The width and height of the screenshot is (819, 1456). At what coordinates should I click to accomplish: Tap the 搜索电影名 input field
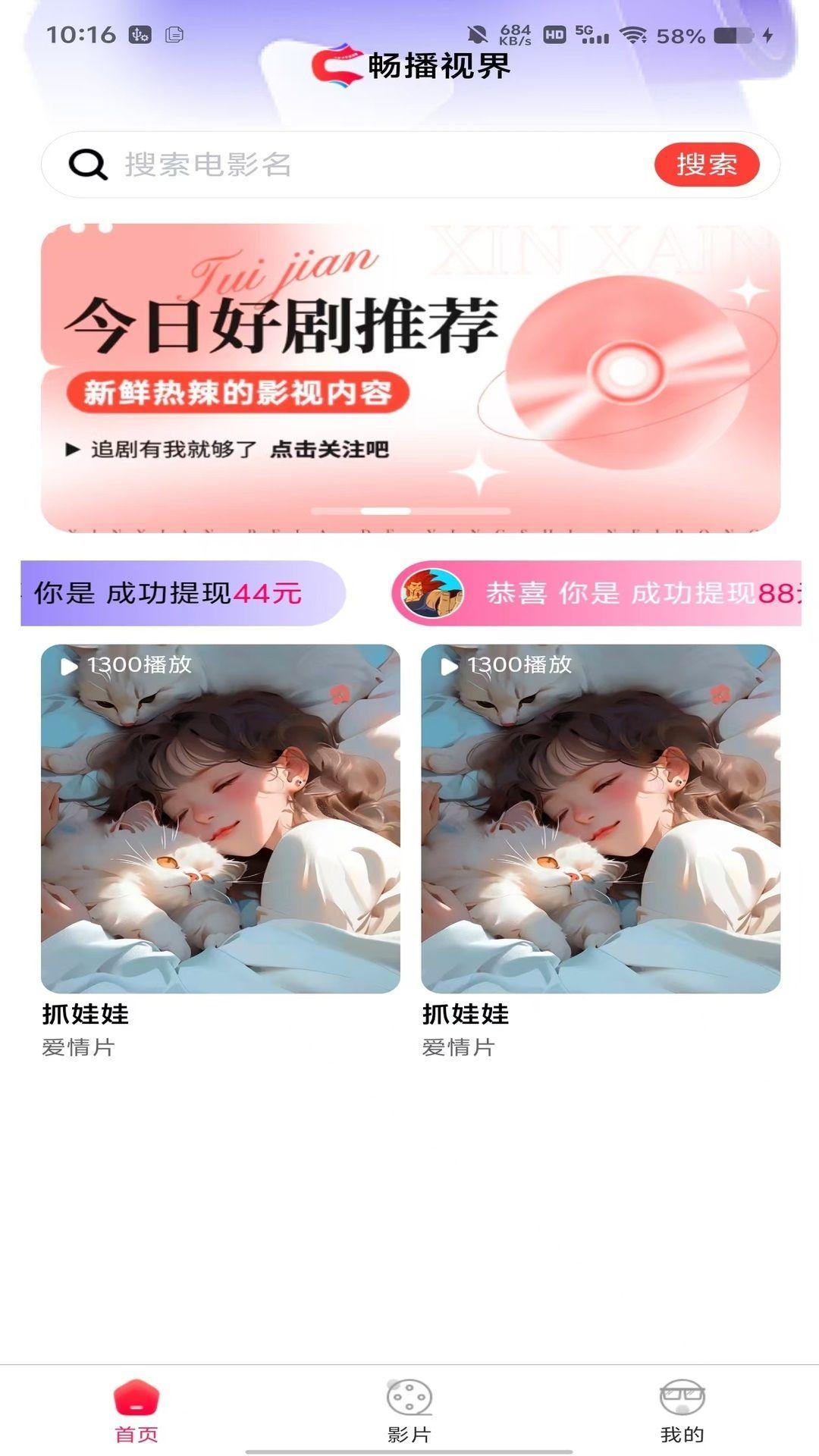tap(303, 163)
